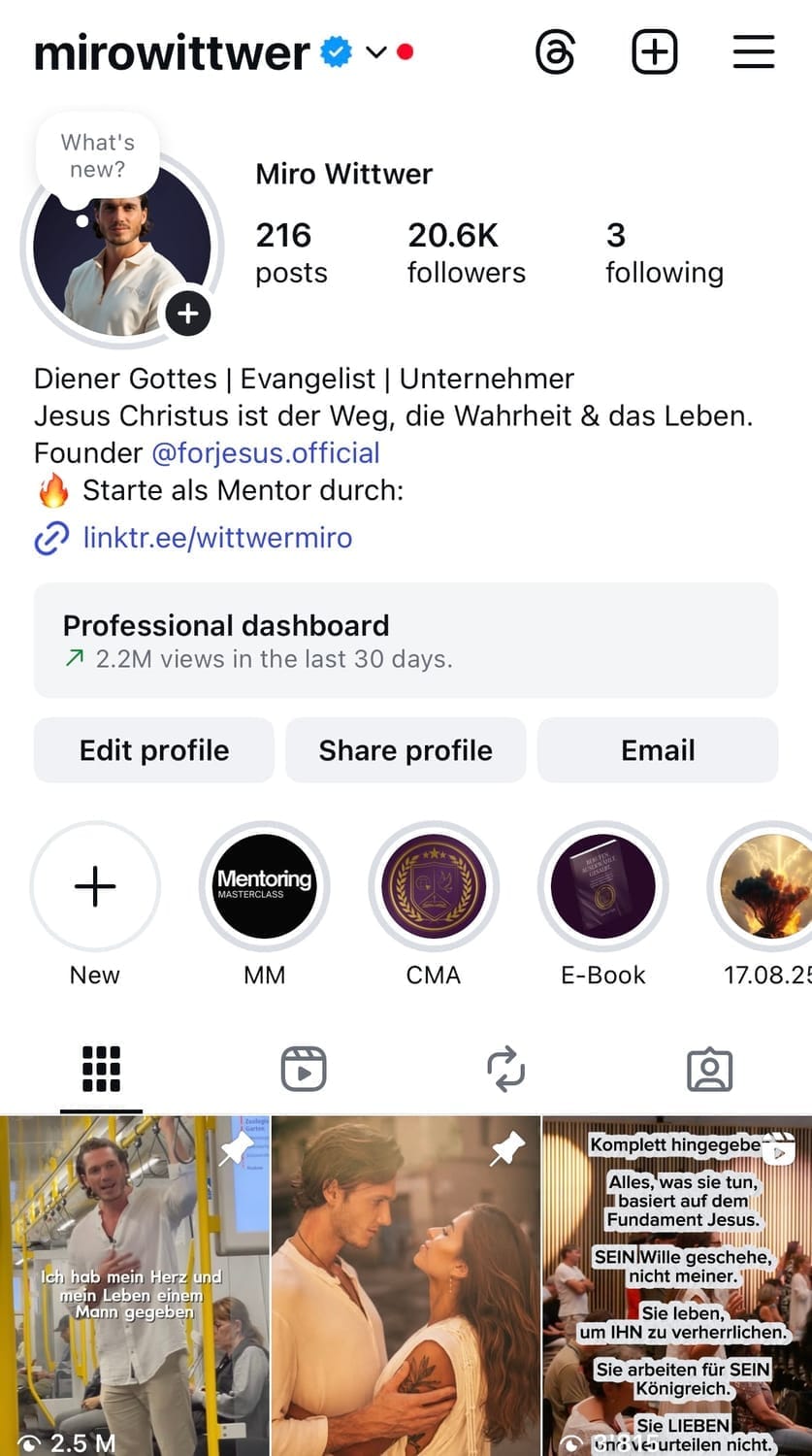Open the Threads icon
812x1456 pixels.
point(556,52)
